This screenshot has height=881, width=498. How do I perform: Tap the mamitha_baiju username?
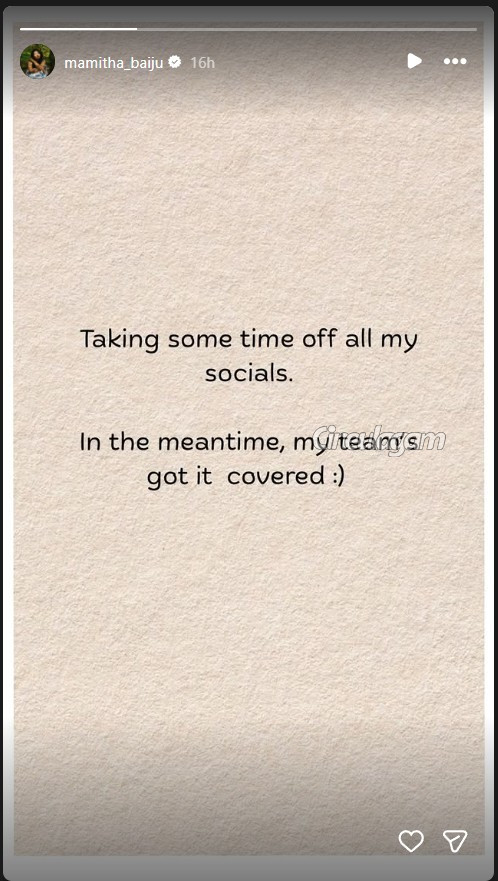click(114, 62)
